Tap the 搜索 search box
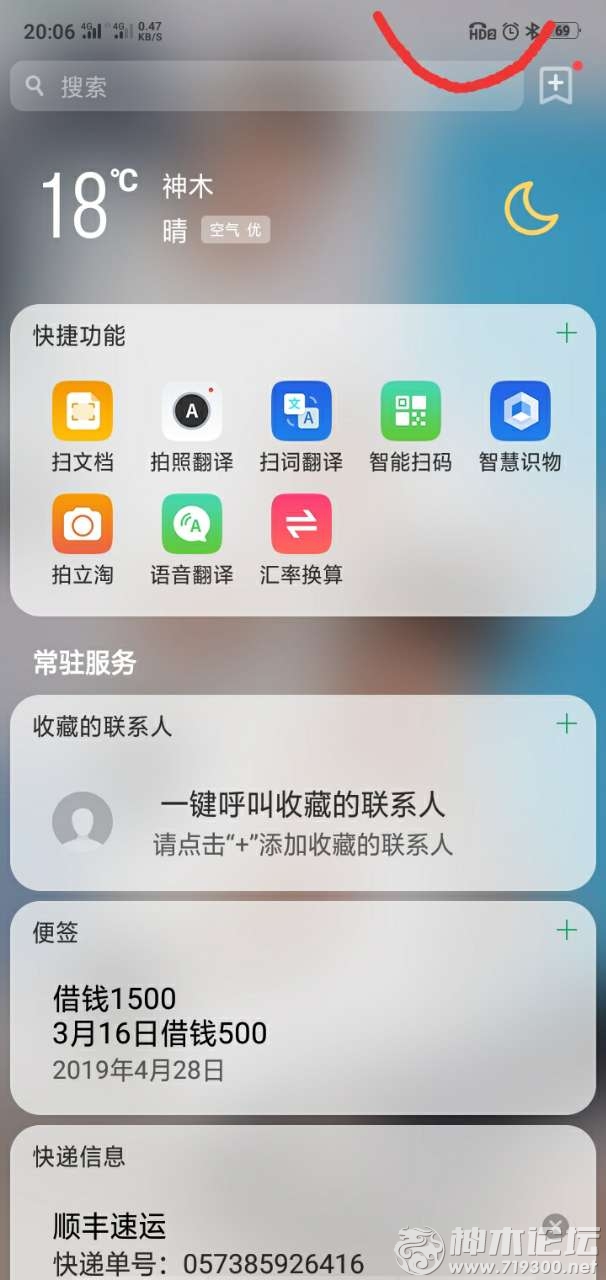 [266, 86]
